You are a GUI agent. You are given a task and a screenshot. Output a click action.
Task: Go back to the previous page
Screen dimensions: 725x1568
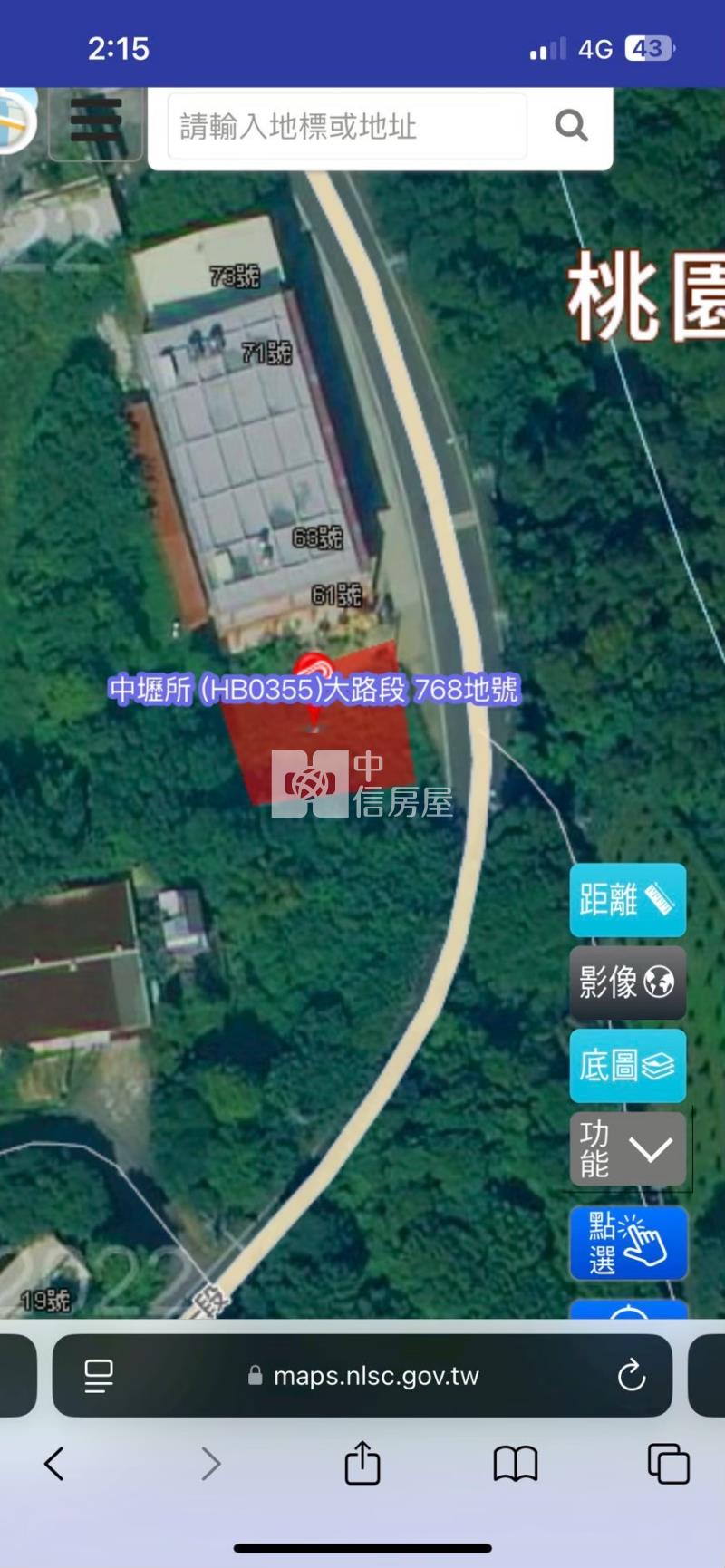click(x=54, y=1463)
